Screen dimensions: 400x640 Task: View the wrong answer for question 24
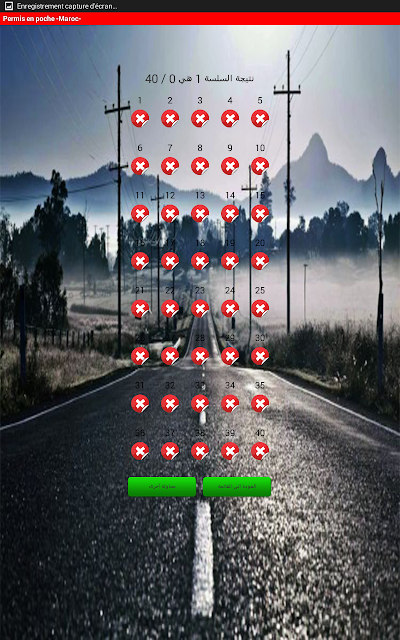230,309
